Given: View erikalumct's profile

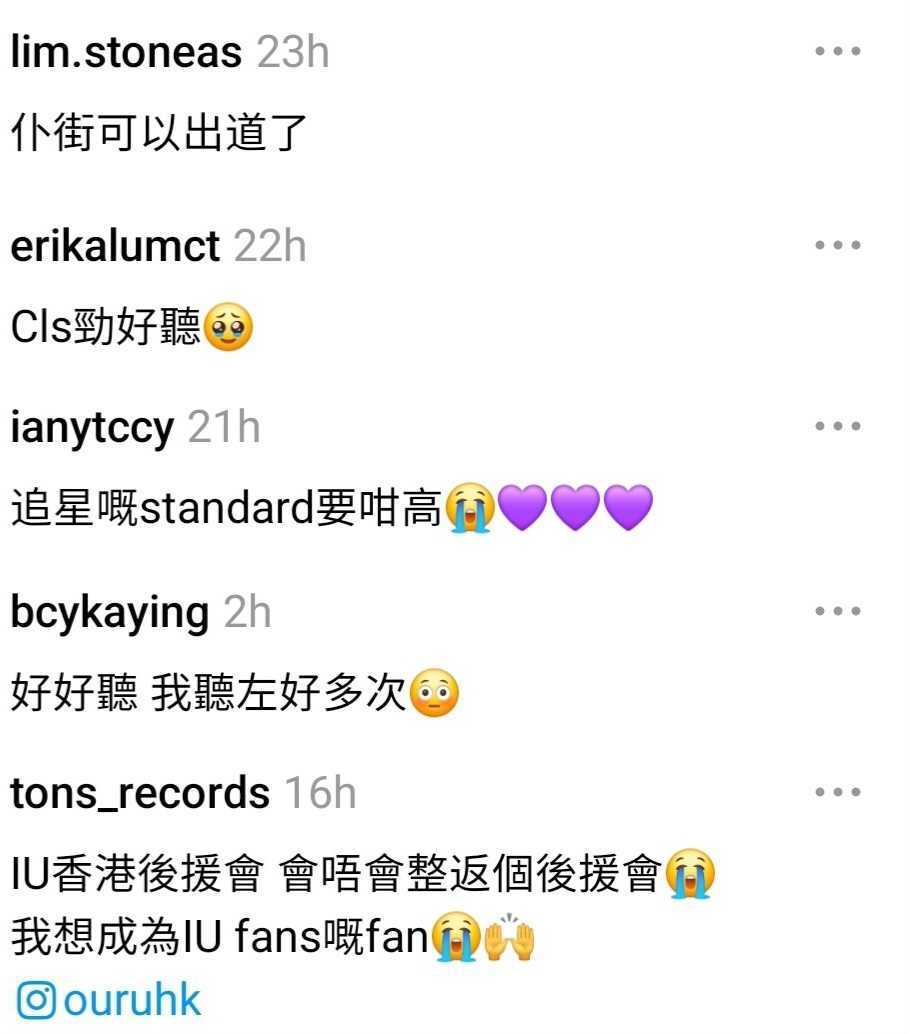Looking at the screenshot, I should 115,245.
